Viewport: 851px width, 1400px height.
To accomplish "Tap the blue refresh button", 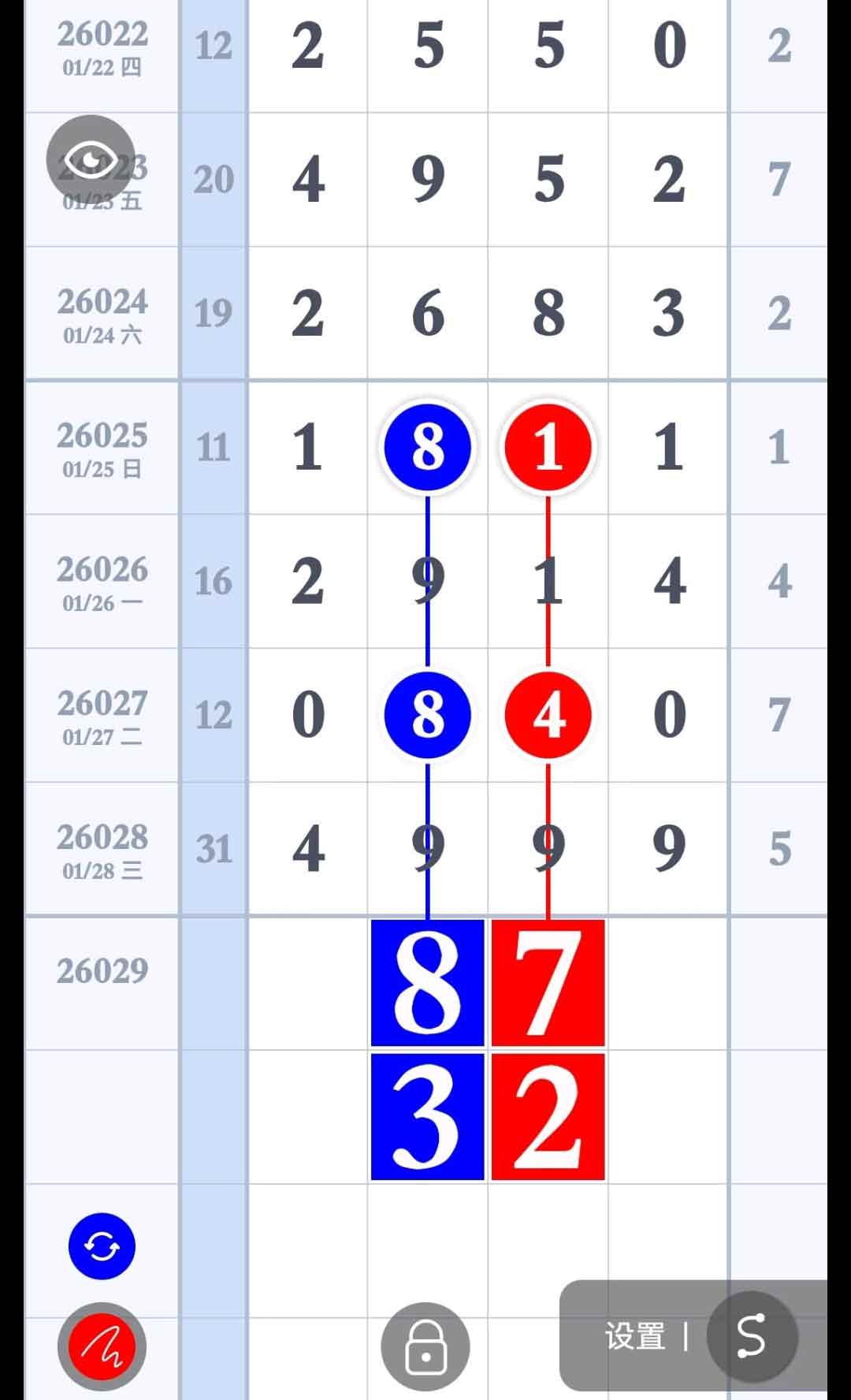I will pyautogui.click(x=102, y=1245).
